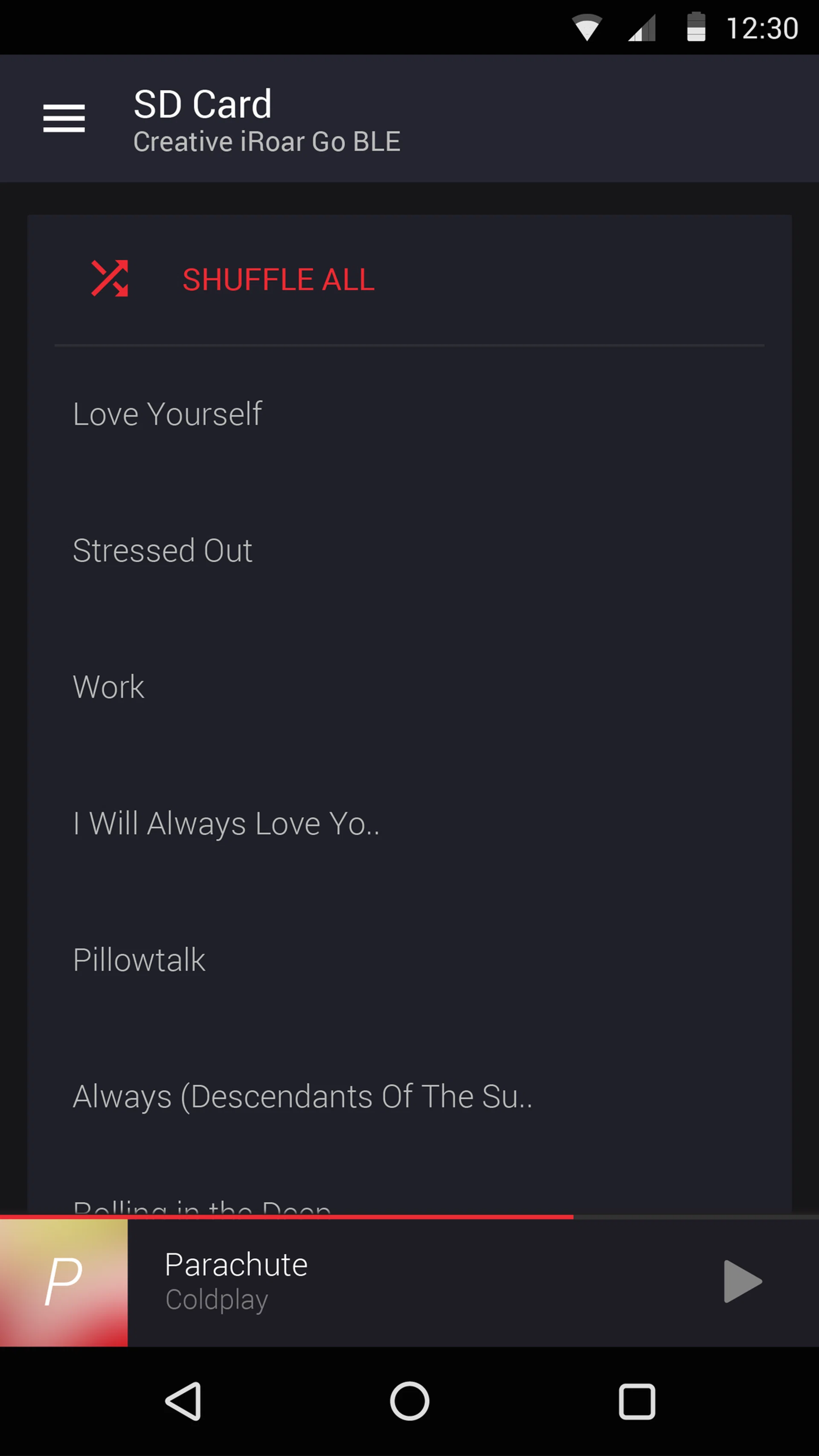This screenshot has width=819, height=1456.
Task: Start playing the track Work
Action: [108, 687]
